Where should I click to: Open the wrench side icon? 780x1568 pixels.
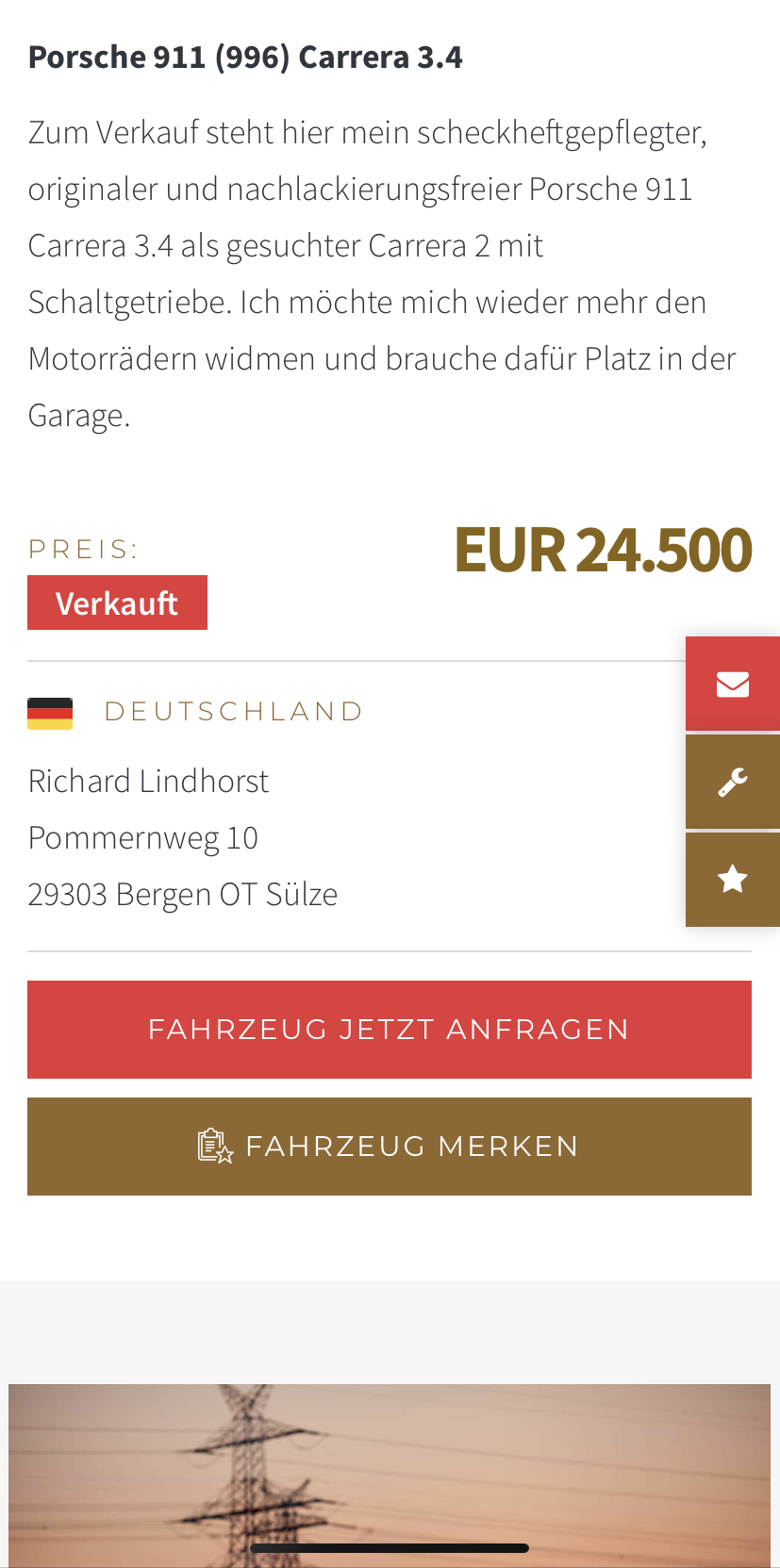pos(733,782)
